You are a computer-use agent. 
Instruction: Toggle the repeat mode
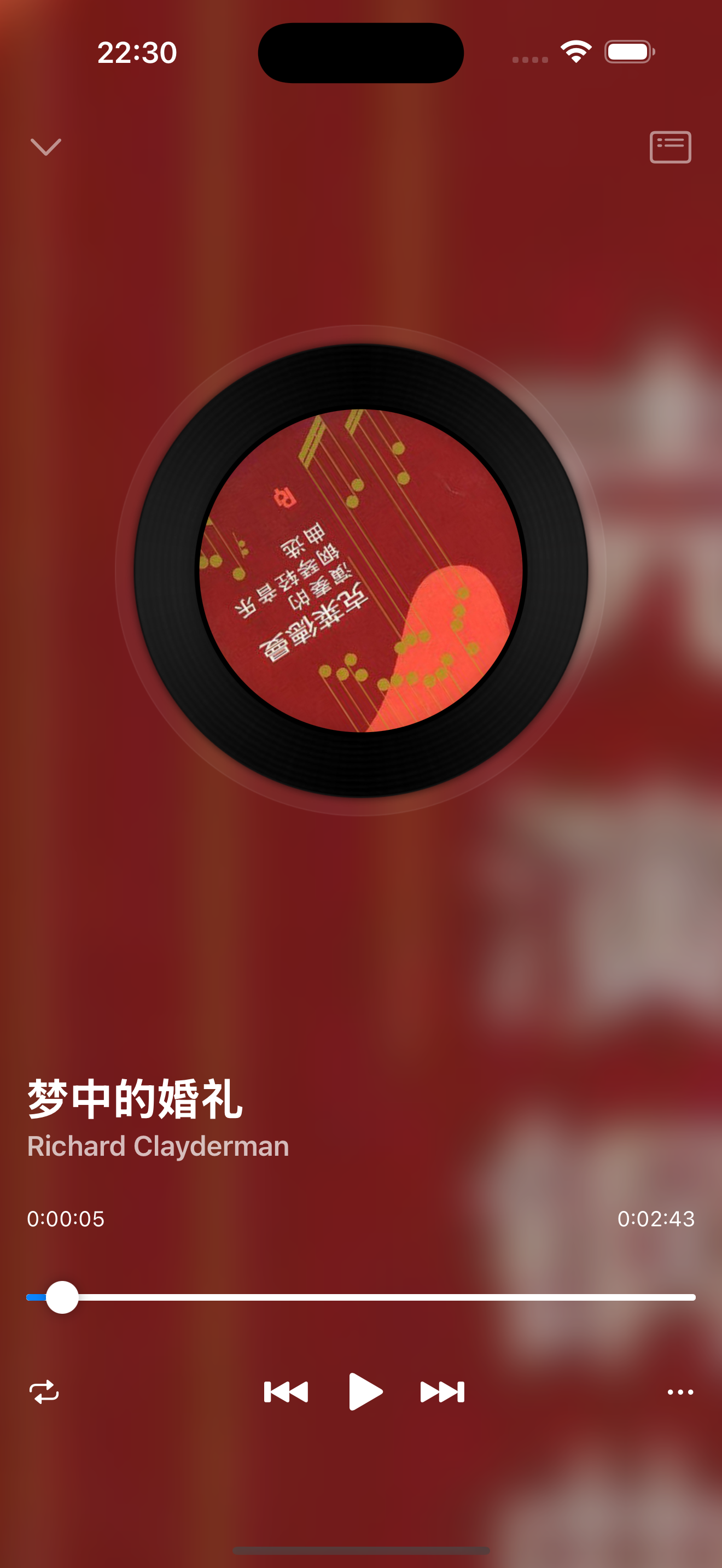coord(44,1391)
